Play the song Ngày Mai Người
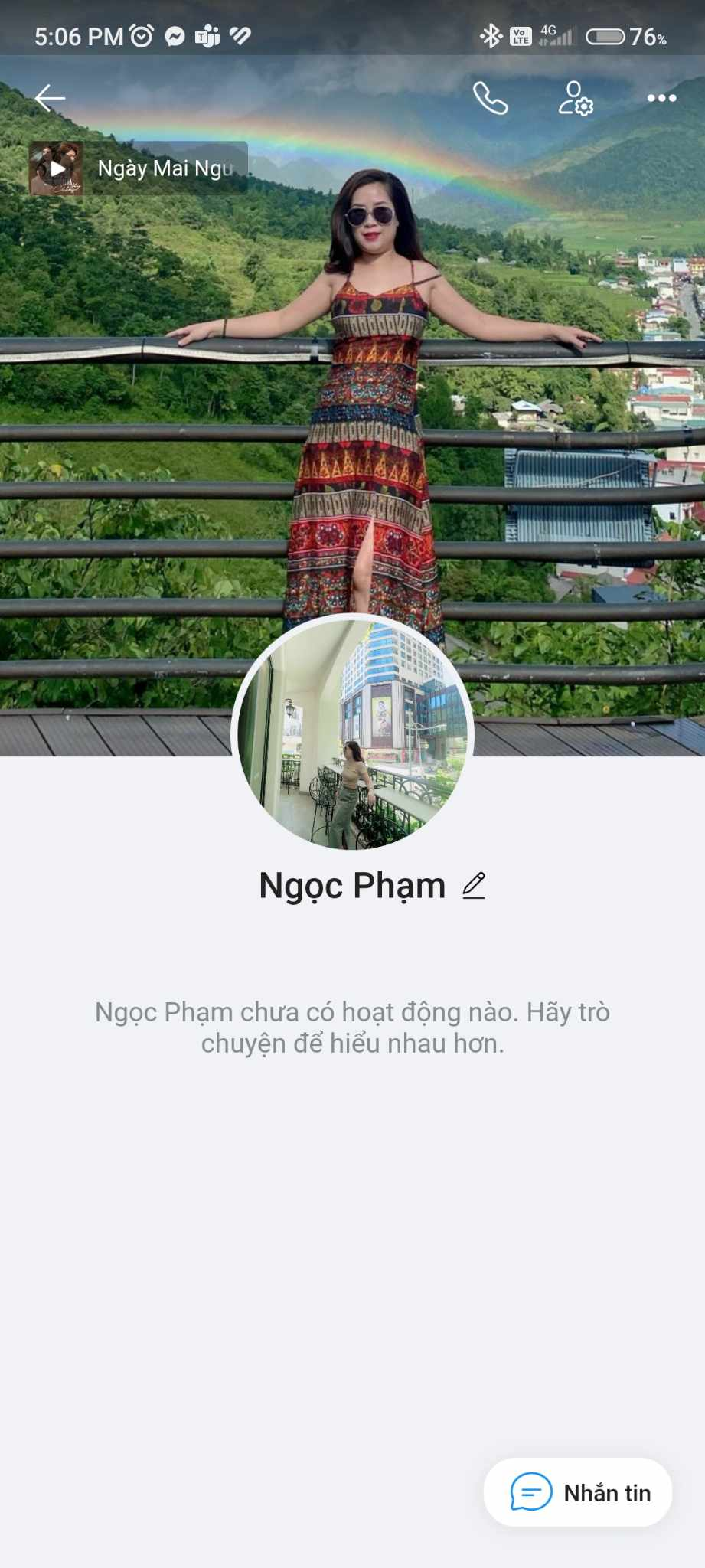Viewport: 705px width, 1568px height. [57, 168]
